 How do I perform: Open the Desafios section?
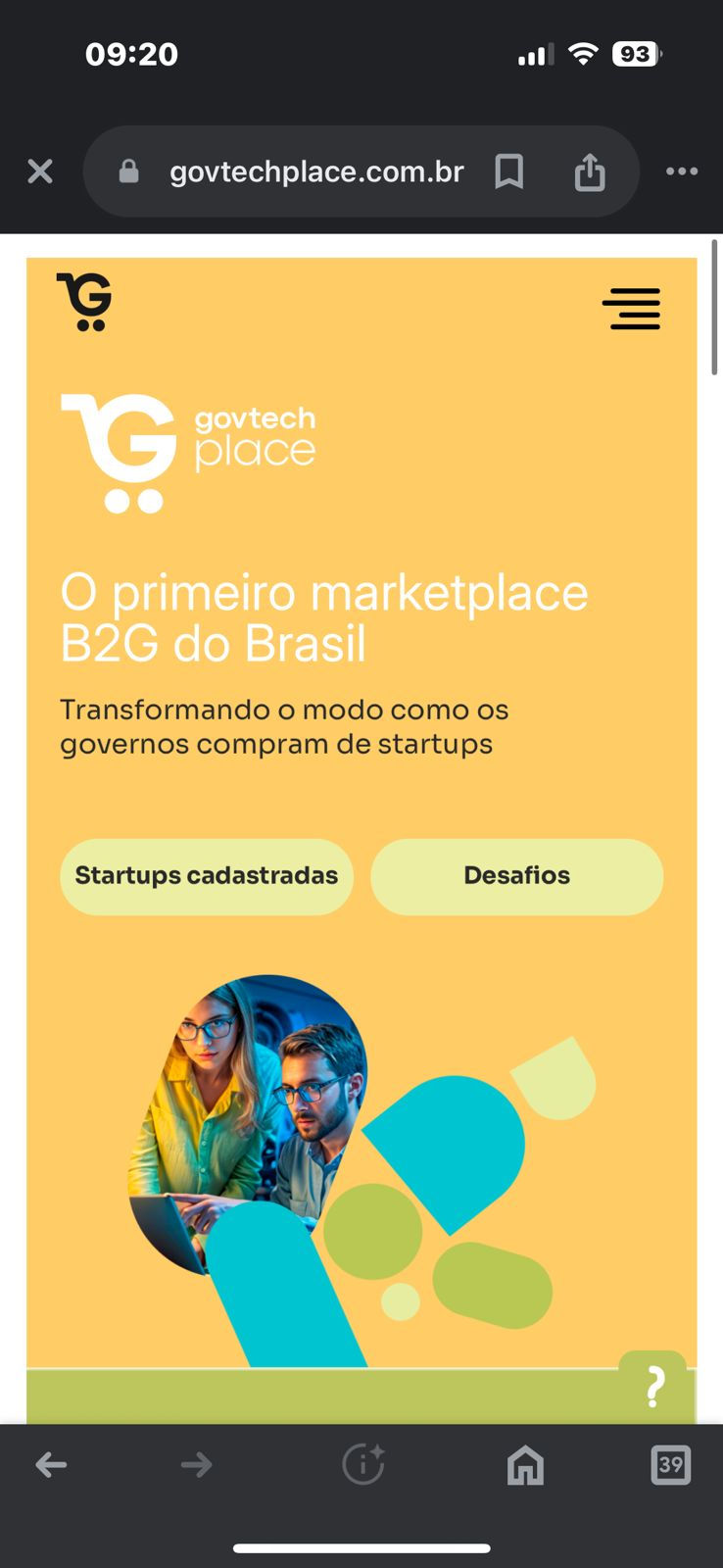(516, 876)
